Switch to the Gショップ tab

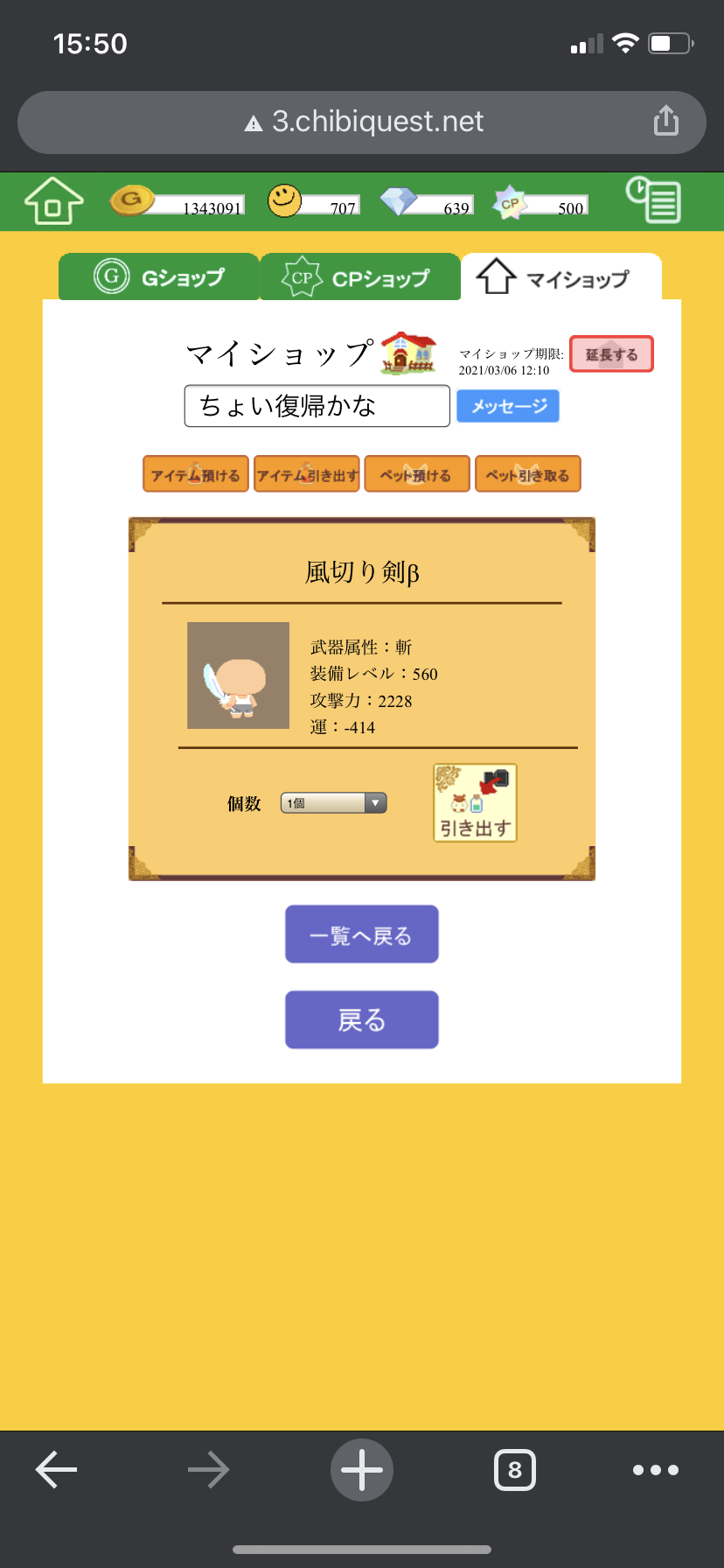coord(159,277)
